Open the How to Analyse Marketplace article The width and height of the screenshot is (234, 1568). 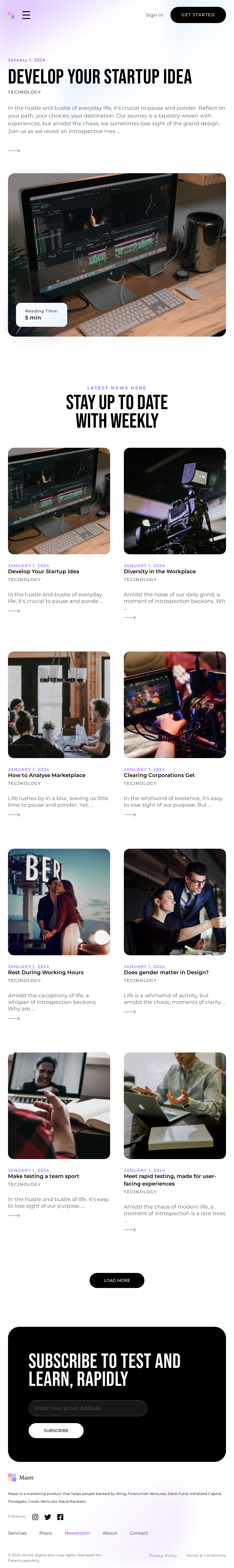[46, 775]
